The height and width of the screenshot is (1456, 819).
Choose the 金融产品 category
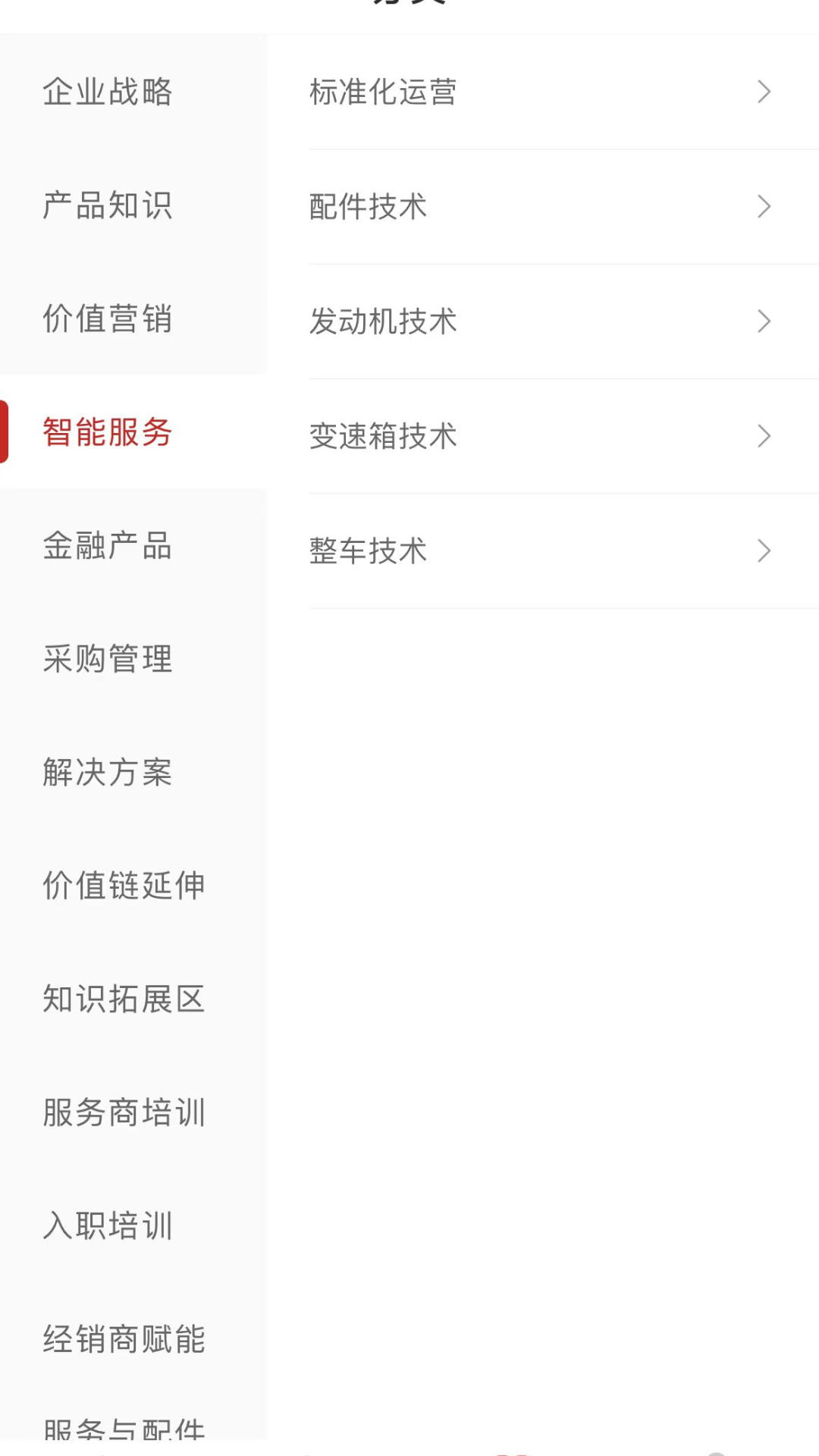108,546
